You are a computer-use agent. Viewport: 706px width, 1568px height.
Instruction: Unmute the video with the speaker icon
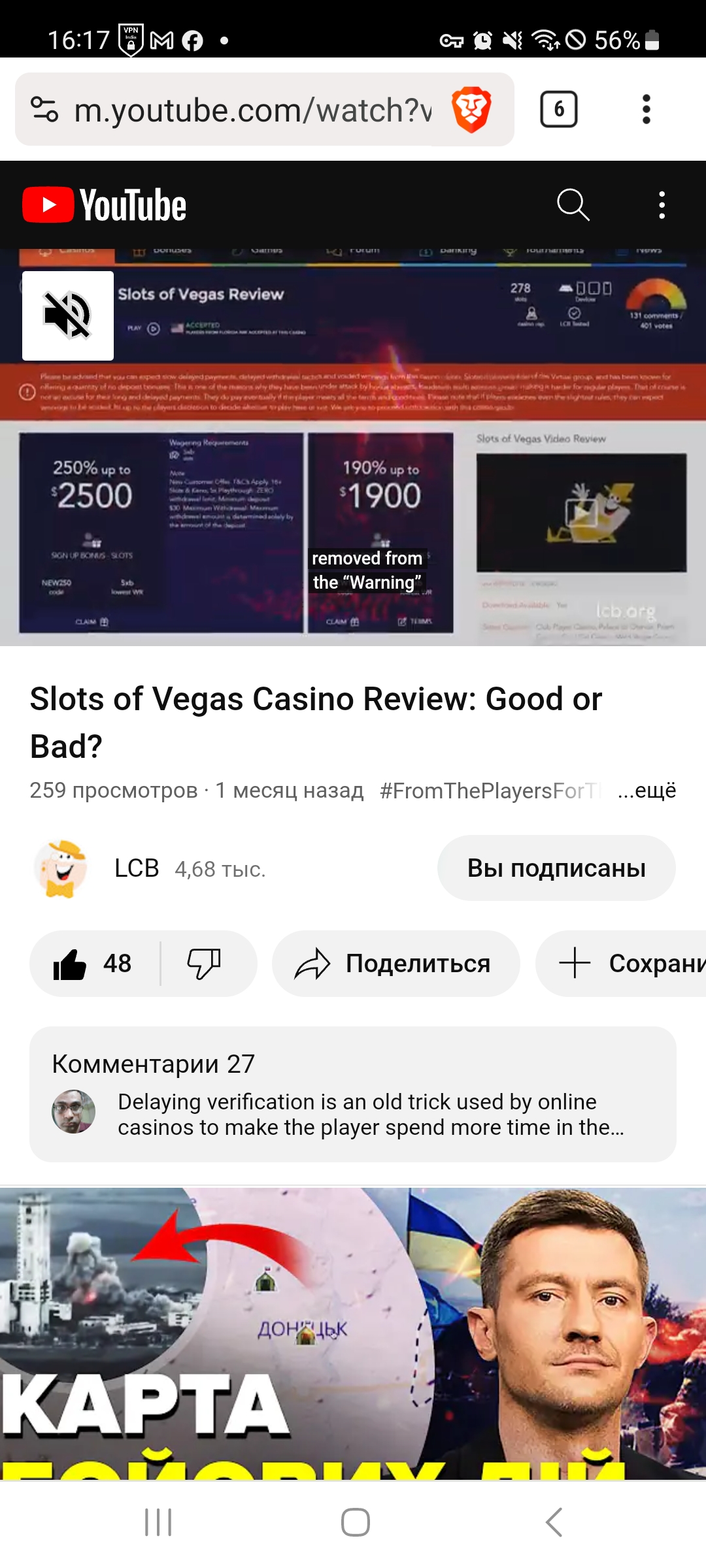click(68, 316)
